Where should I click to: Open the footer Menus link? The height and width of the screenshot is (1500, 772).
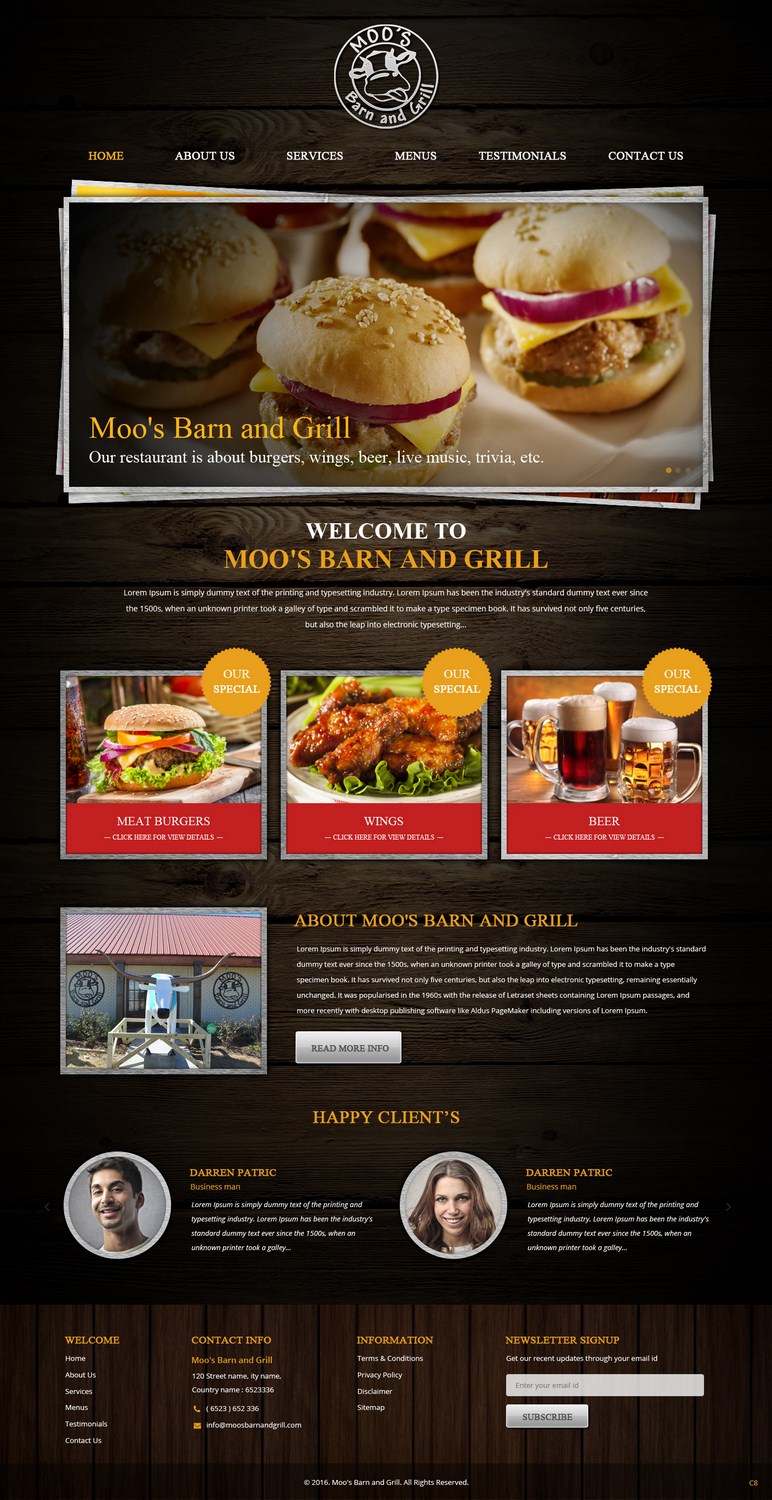[x=76, y=1407]
